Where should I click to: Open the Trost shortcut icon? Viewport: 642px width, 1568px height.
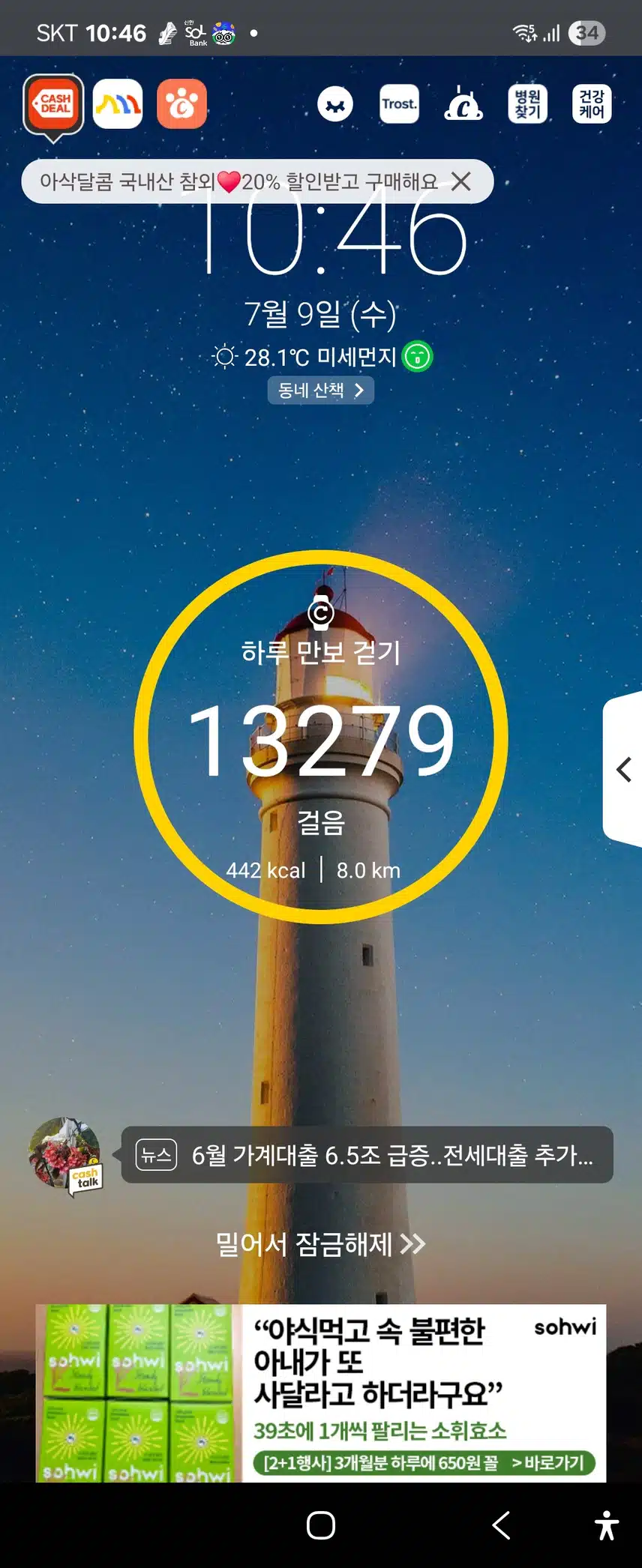[399, 104]
